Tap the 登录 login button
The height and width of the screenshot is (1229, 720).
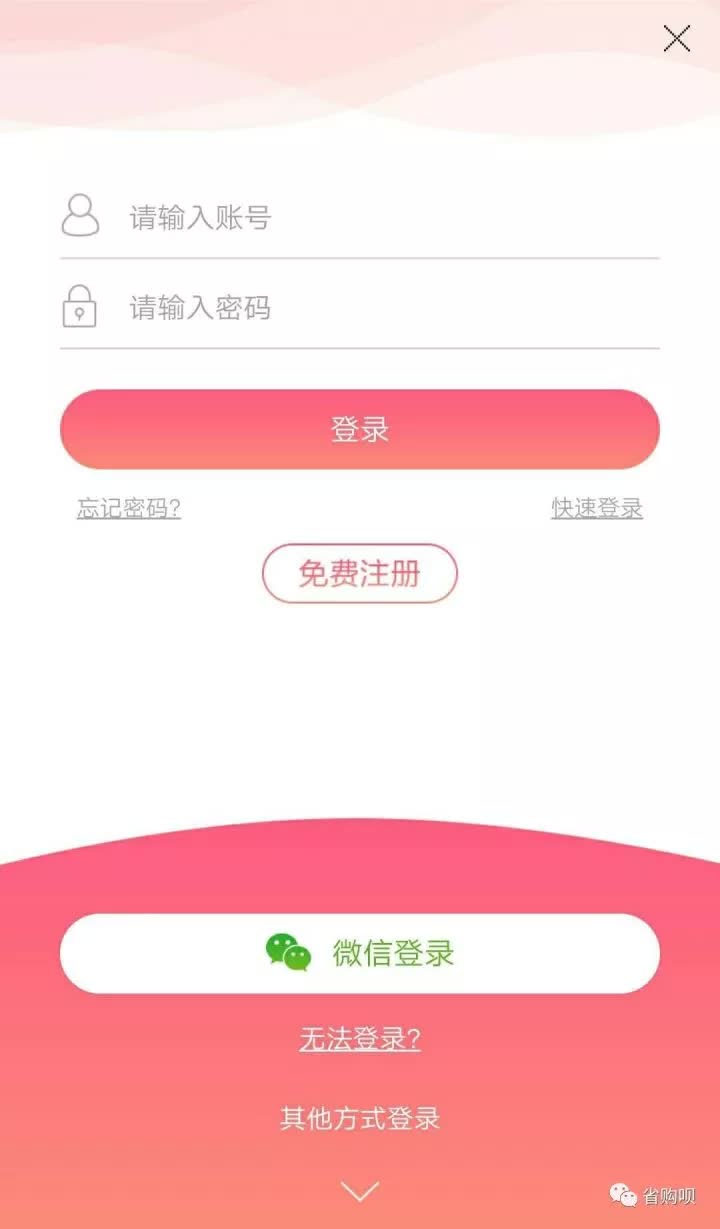coord(360,429)
